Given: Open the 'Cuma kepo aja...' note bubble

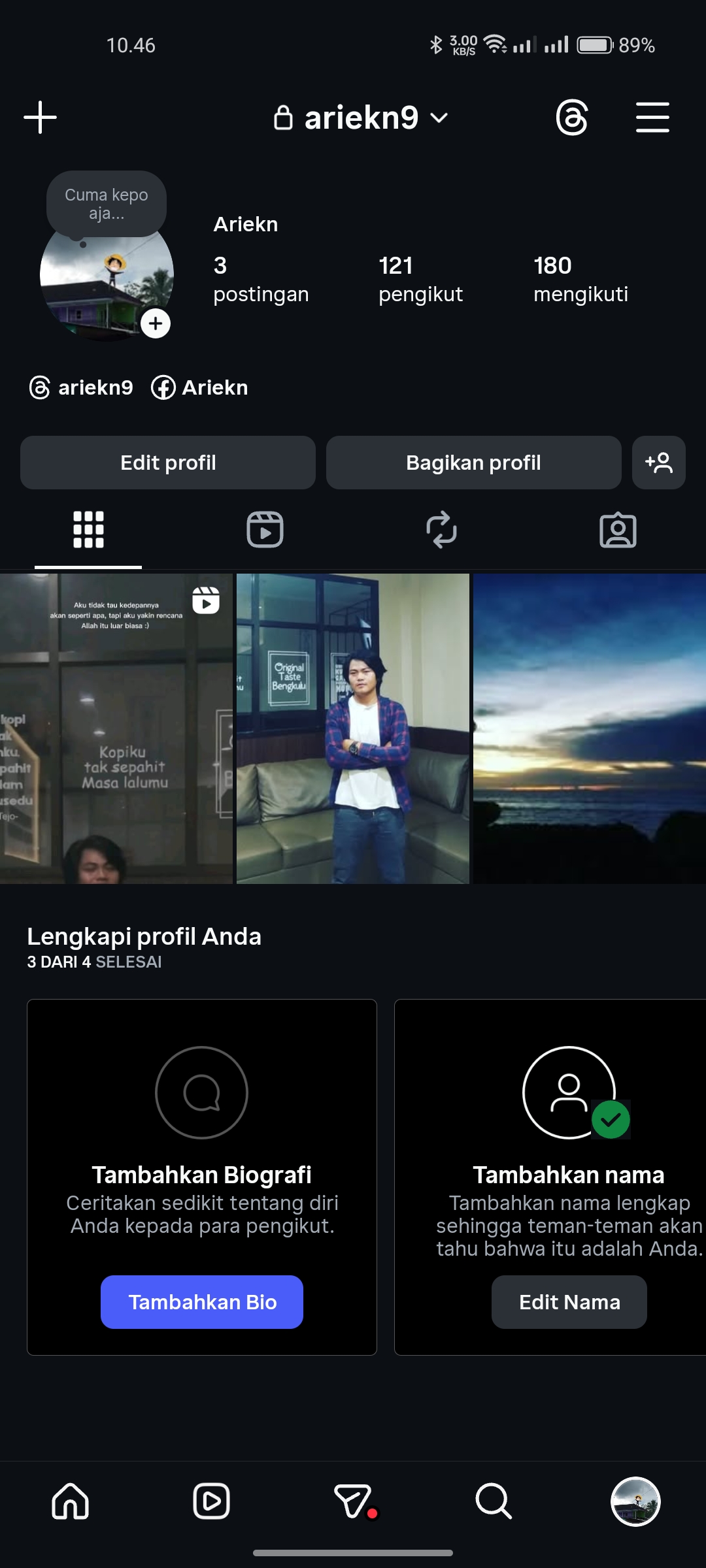Looking at the screenshot, I should point(107,204).
